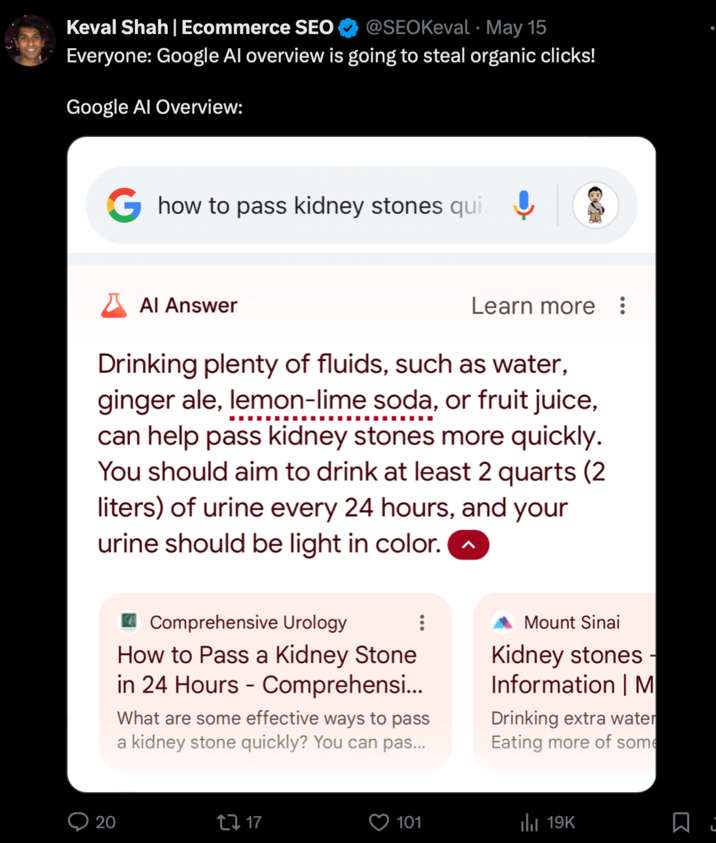Retweet Keval Shah's post
The width and height of the screenshot is (716, 843).
pos(227,822)
